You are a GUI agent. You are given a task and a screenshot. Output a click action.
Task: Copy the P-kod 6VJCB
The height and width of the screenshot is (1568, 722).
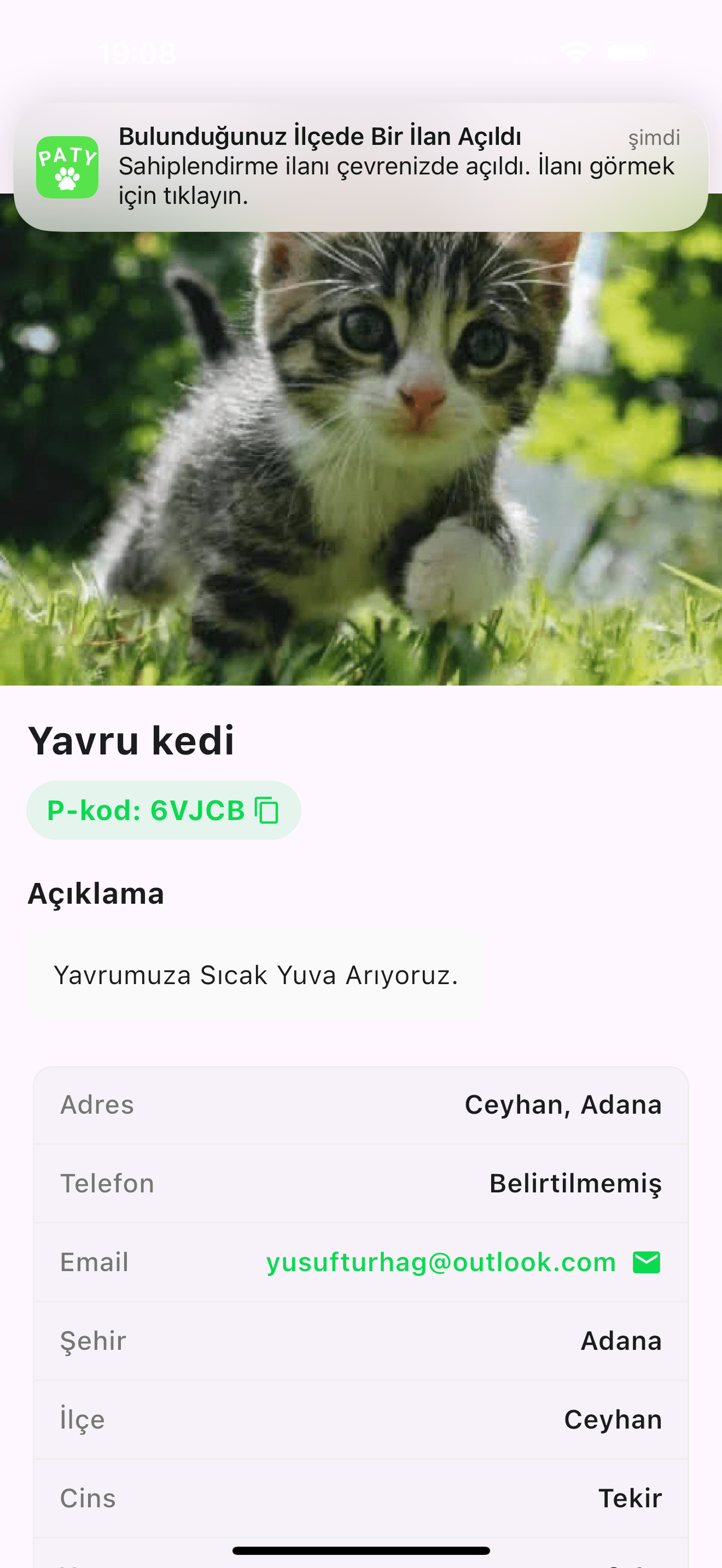pos(266,810)
